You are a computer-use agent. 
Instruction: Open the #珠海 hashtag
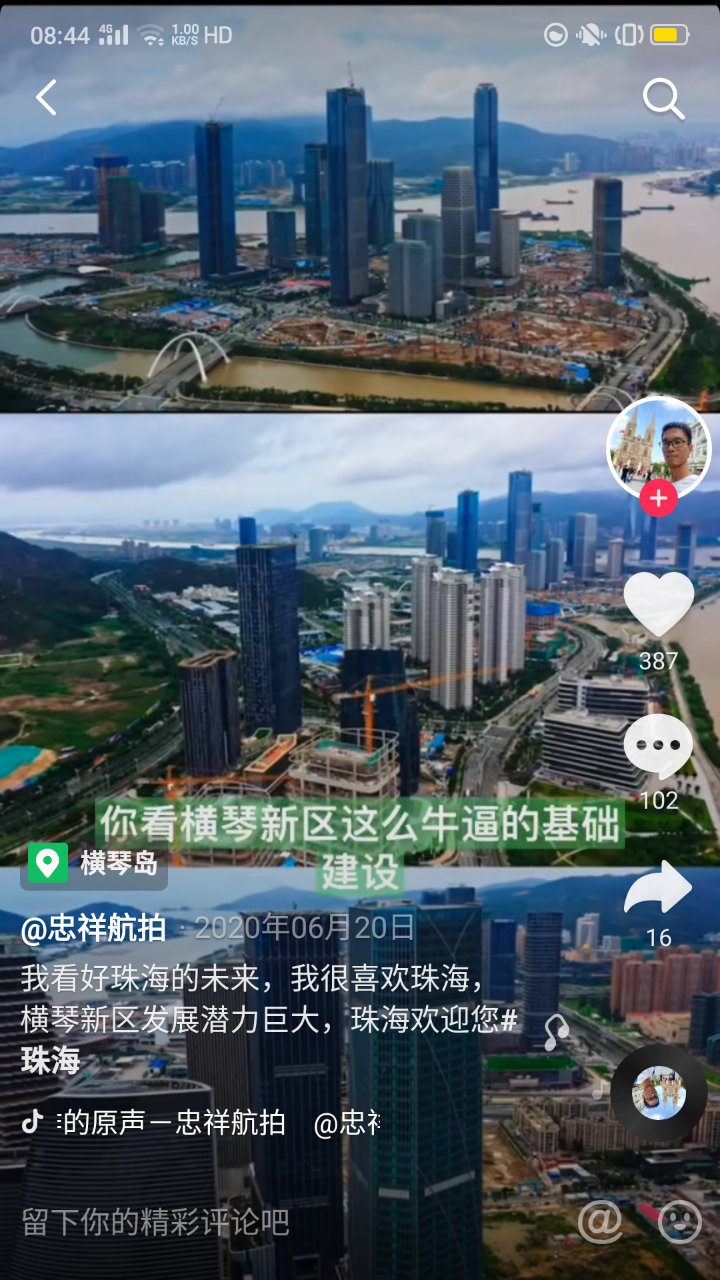coord(50,1060)
